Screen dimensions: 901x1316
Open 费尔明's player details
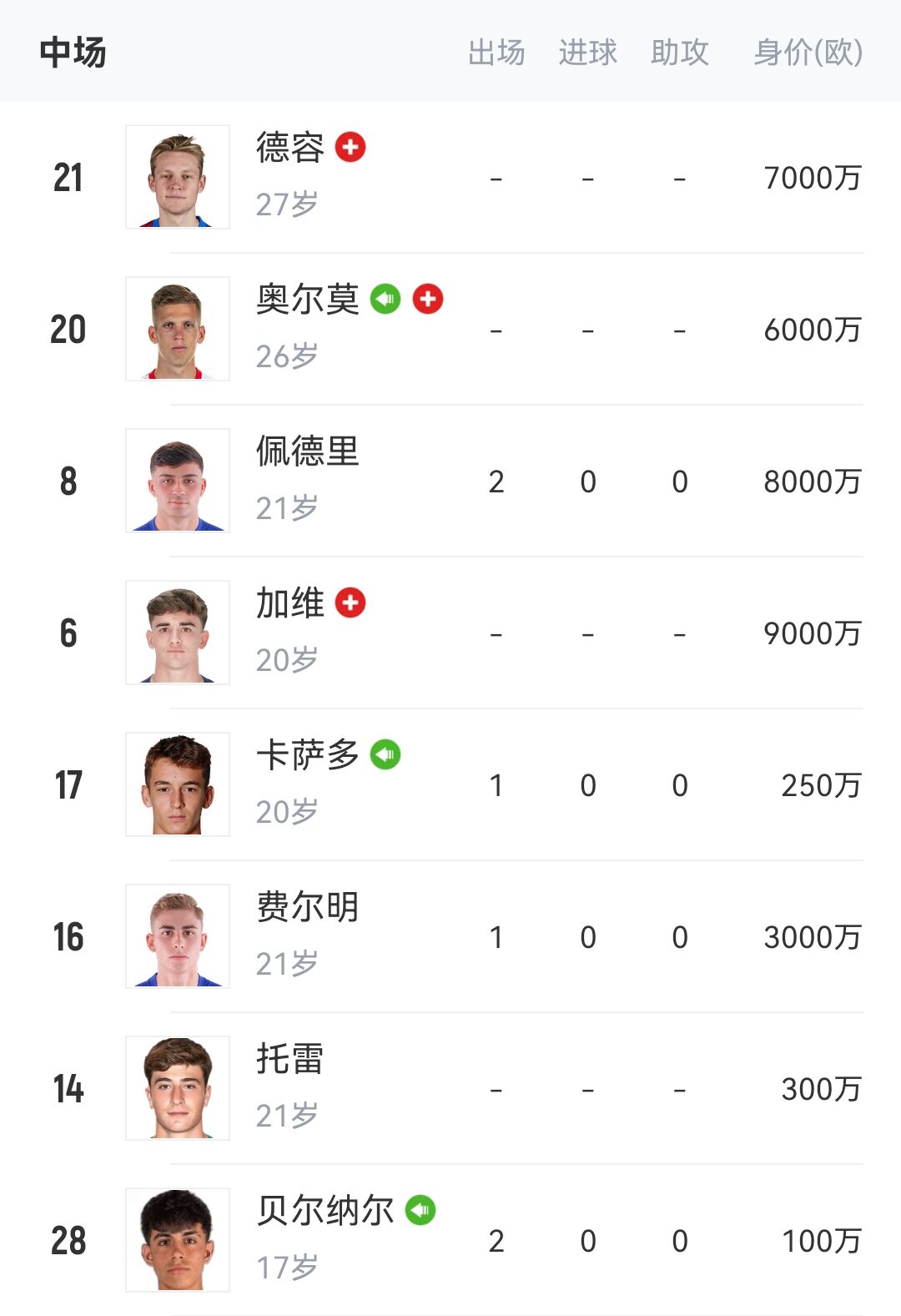[450, 936]
